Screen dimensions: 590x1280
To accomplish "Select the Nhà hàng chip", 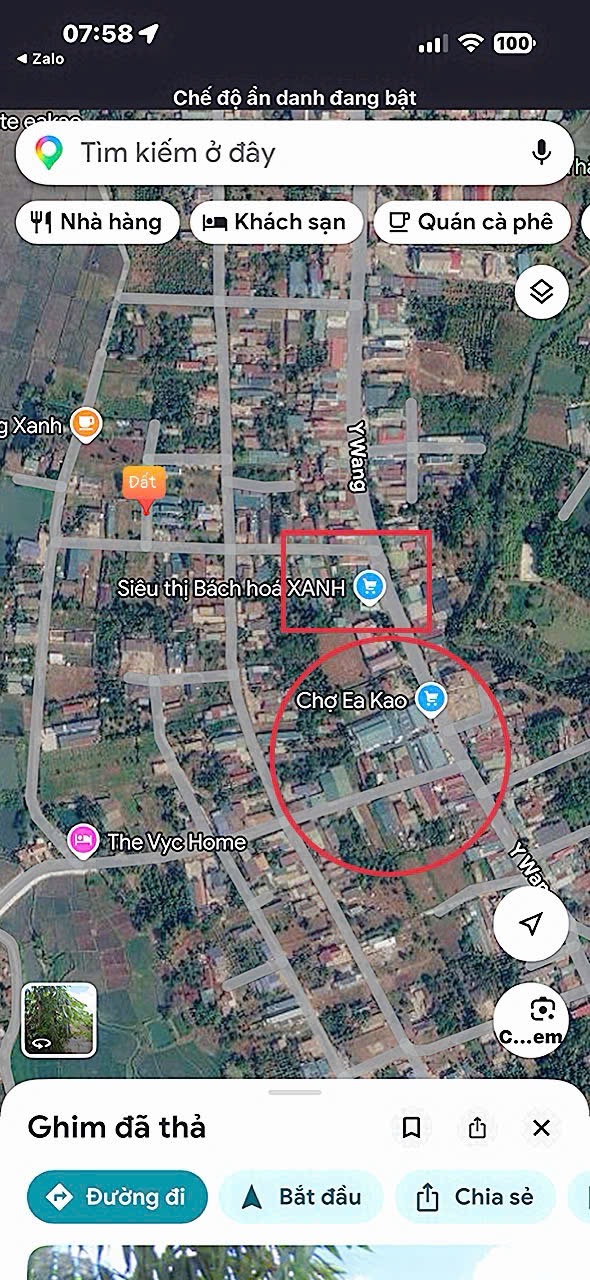I will tap(97, 222).
